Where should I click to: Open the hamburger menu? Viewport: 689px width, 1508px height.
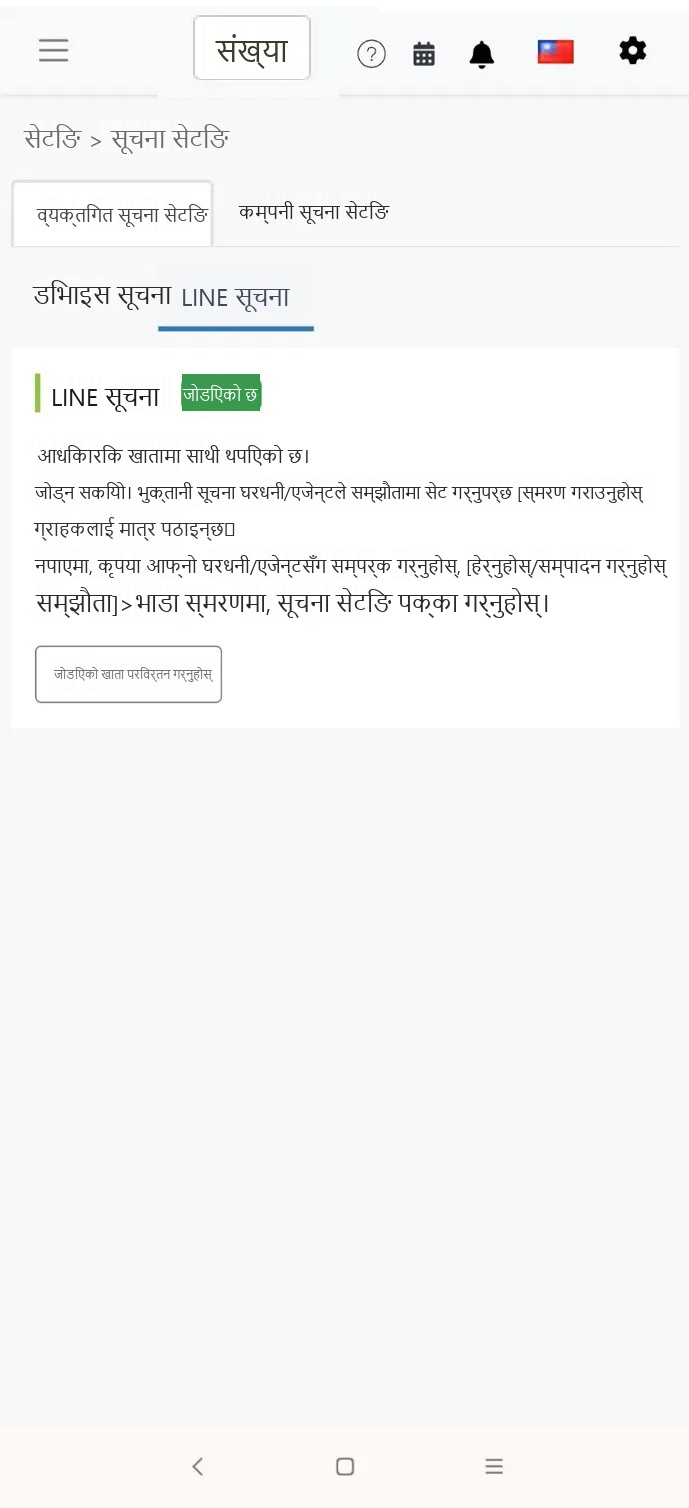[x=54, y=50]
